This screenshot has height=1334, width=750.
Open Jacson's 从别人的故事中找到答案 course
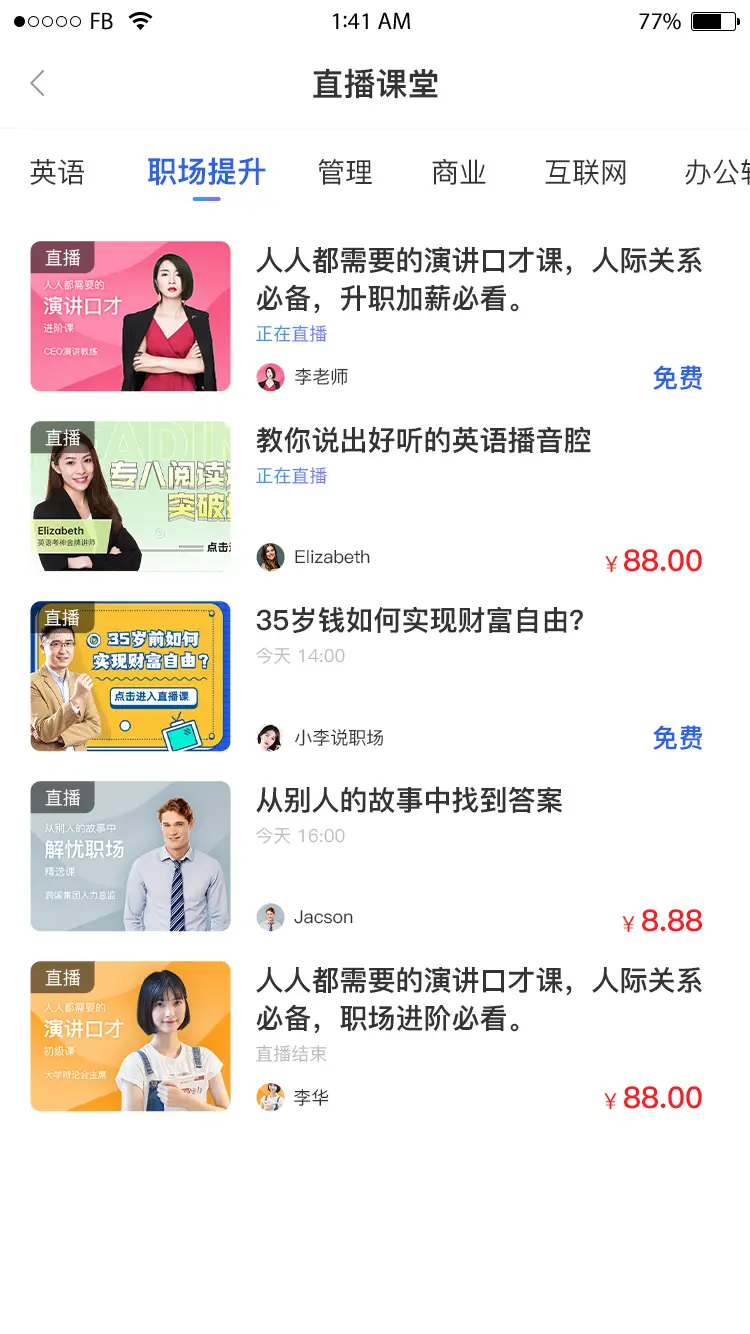[x=410, y=801]
